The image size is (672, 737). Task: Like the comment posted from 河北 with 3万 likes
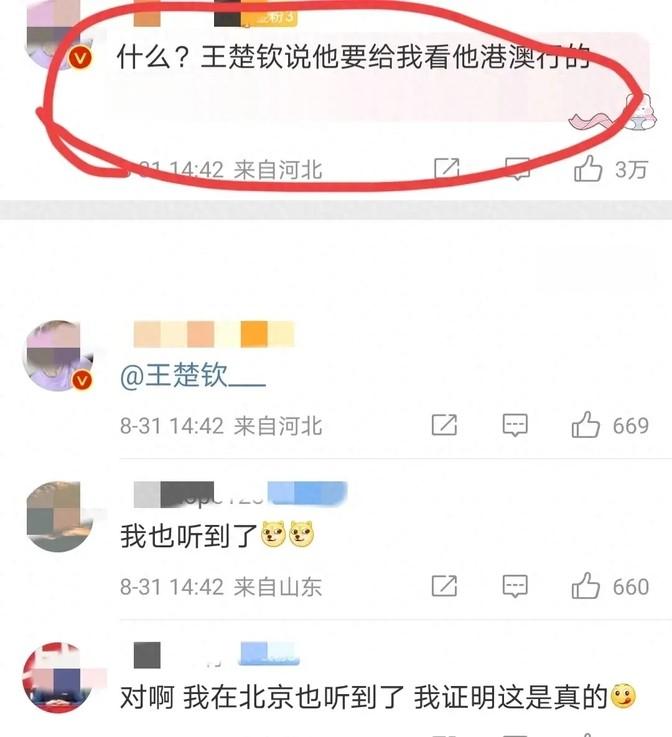point(588,169)
